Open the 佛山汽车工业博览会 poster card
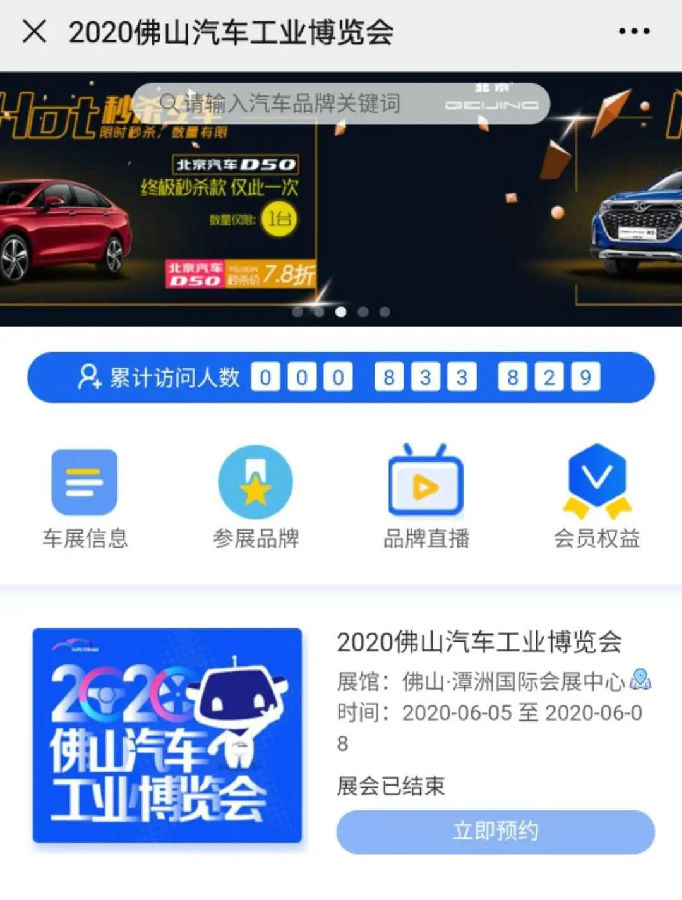682x900 pixels. click(167, 735)
